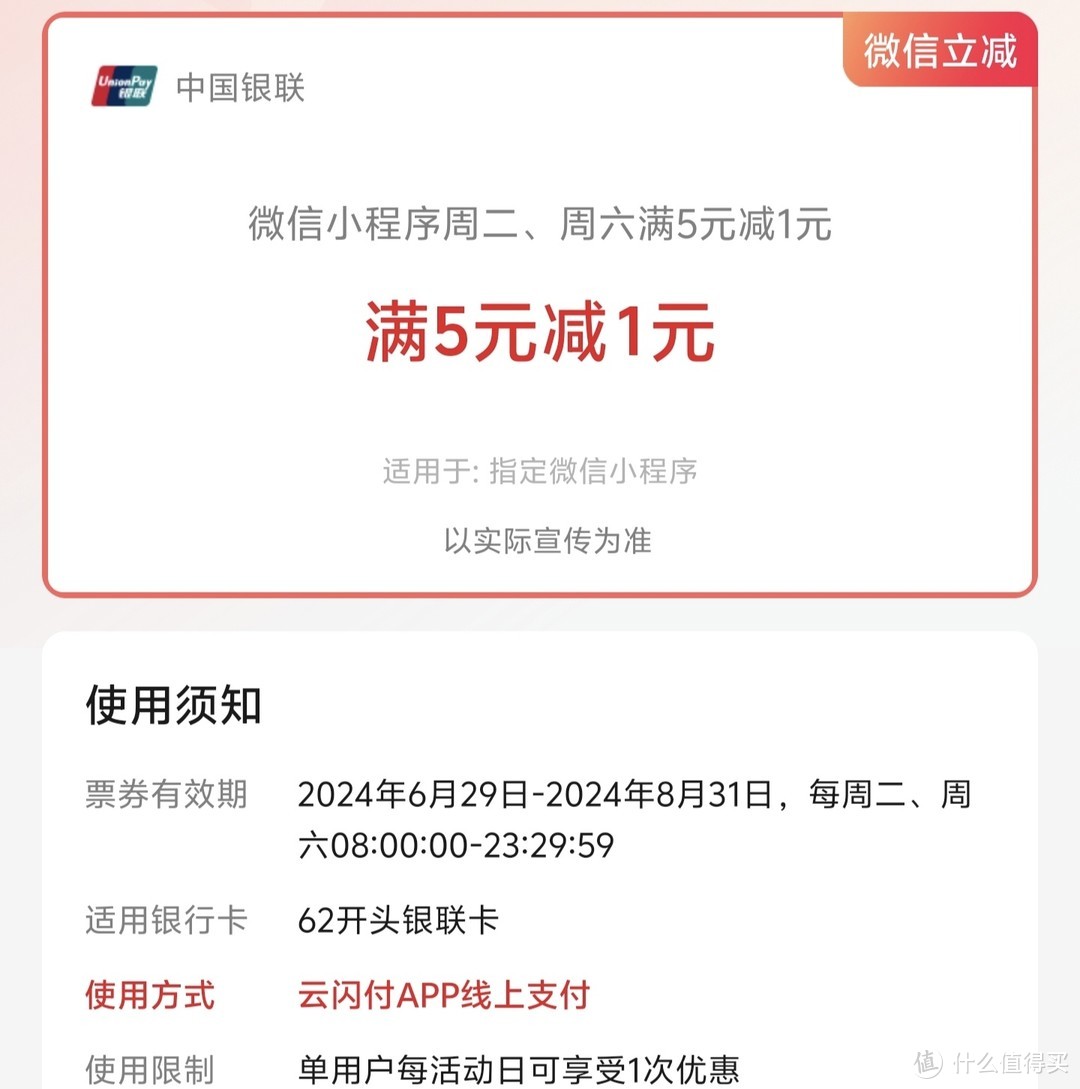This screenshot has width=1080, height=1089.
Task: Select the 使用方式 menu entry
Action: coord(148,995)
